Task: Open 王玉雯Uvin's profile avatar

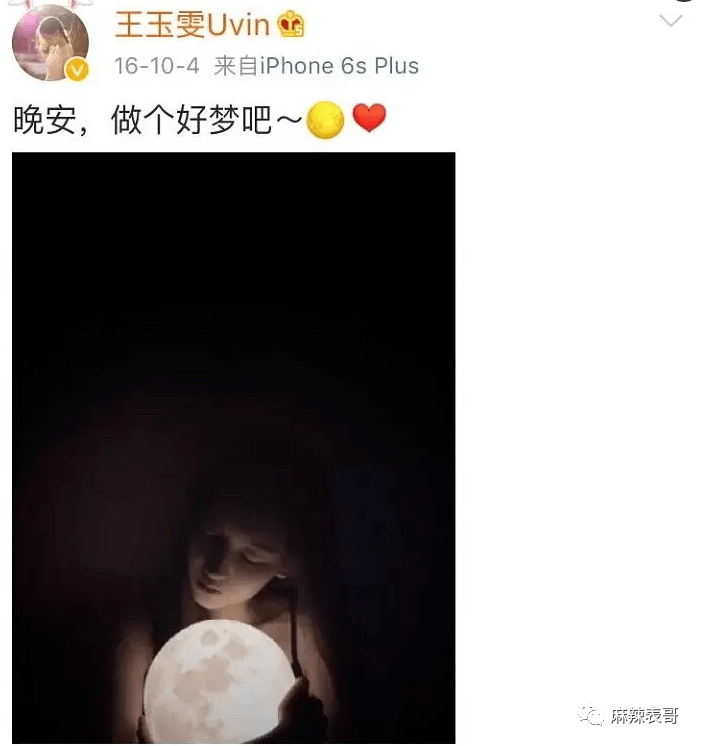Action: [x=49, y=43]
